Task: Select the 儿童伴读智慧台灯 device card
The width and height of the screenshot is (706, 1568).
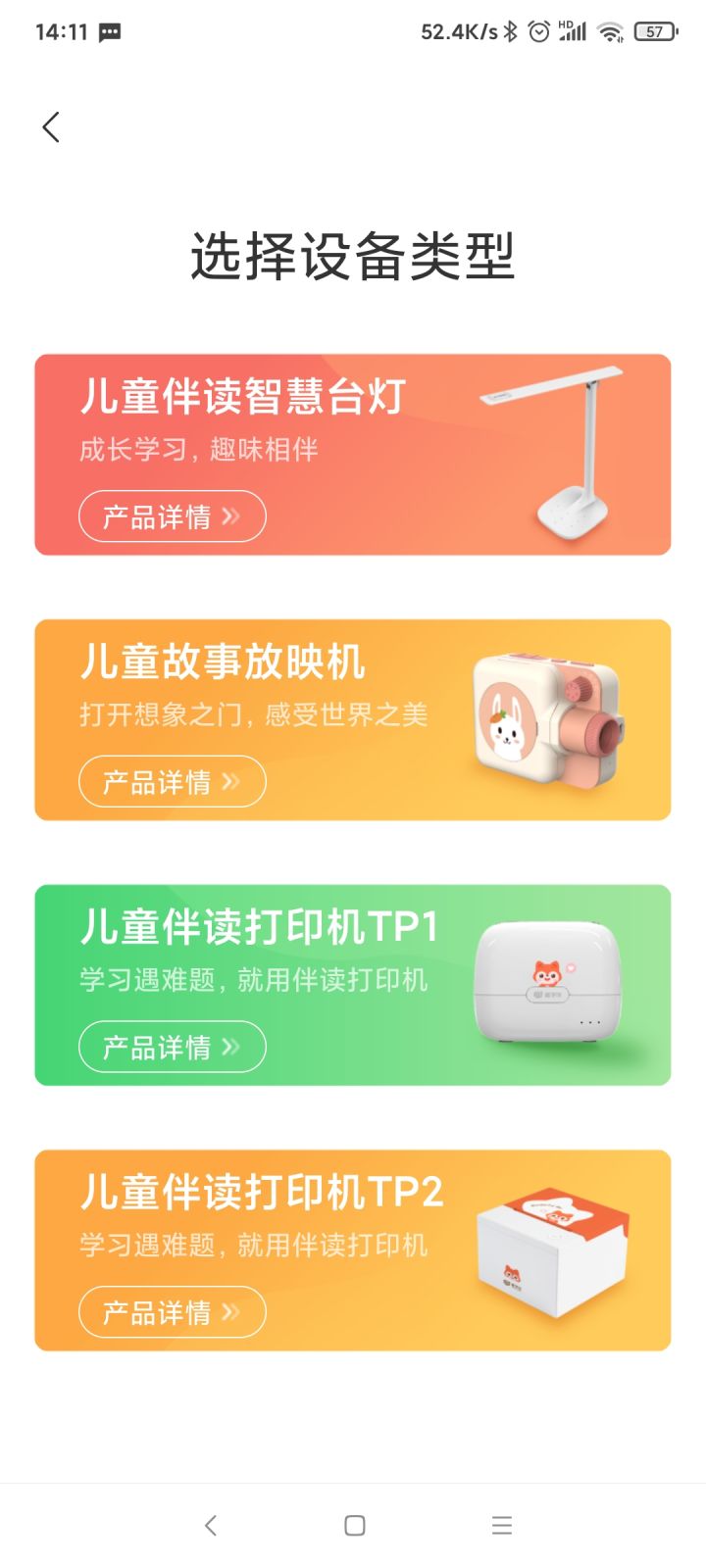Action: click(353, 455)
